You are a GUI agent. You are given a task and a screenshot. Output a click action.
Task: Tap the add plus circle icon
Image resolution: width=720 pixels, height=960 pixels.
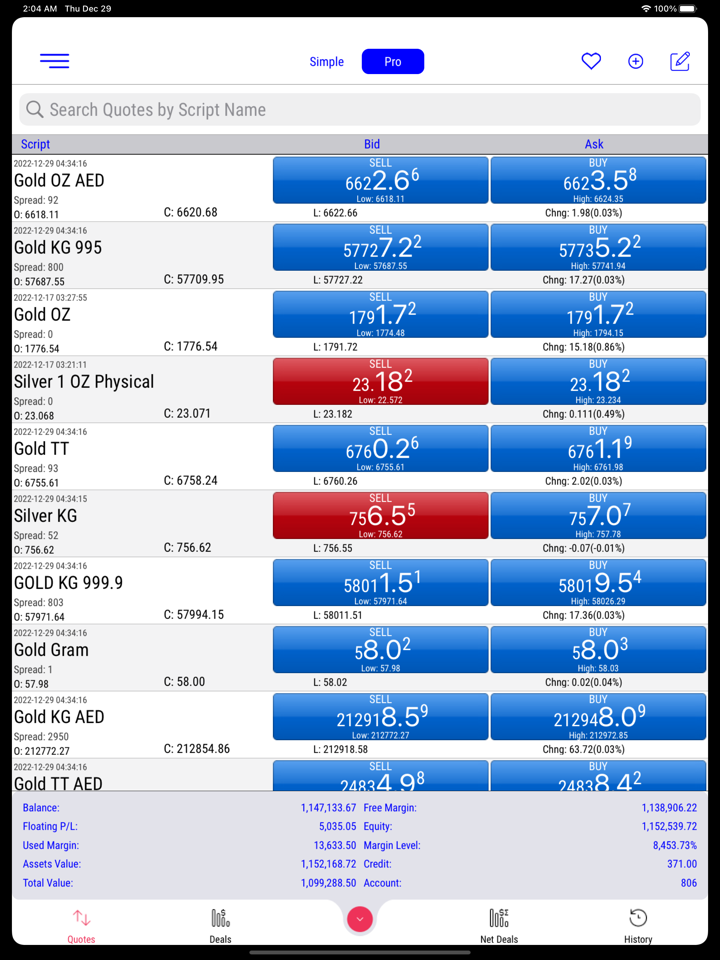coord(635,62)
